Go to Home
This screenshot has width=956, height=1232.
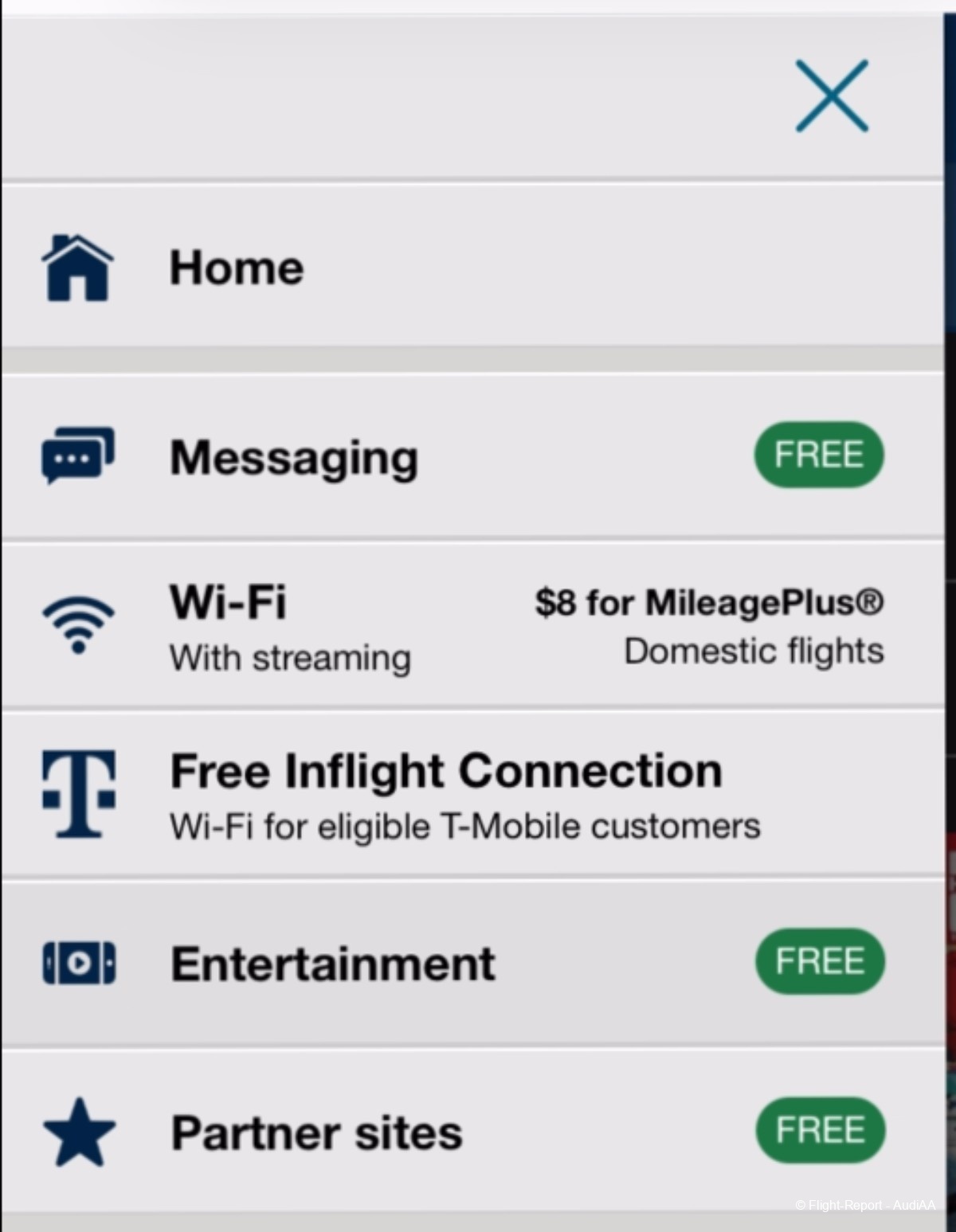[x=237, y=268]
